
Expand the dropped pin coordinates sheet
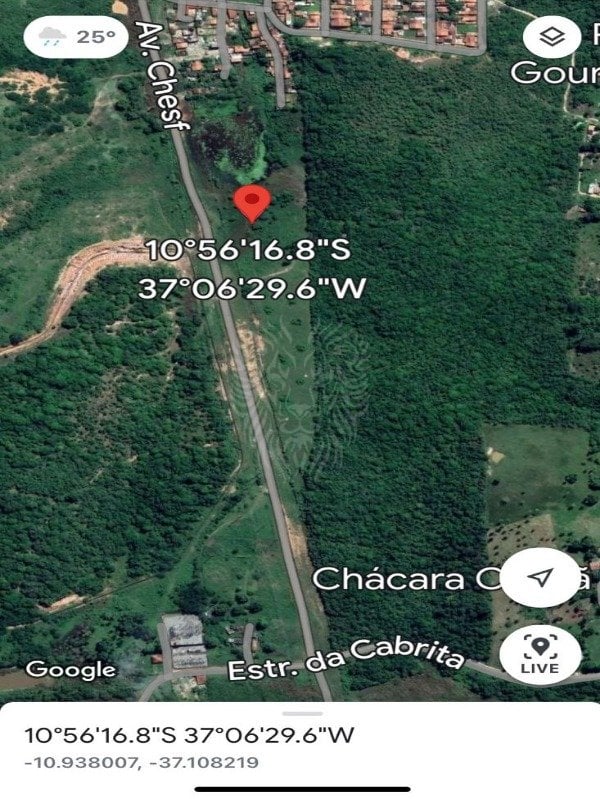pyautogui.click(x=300, y=714)
